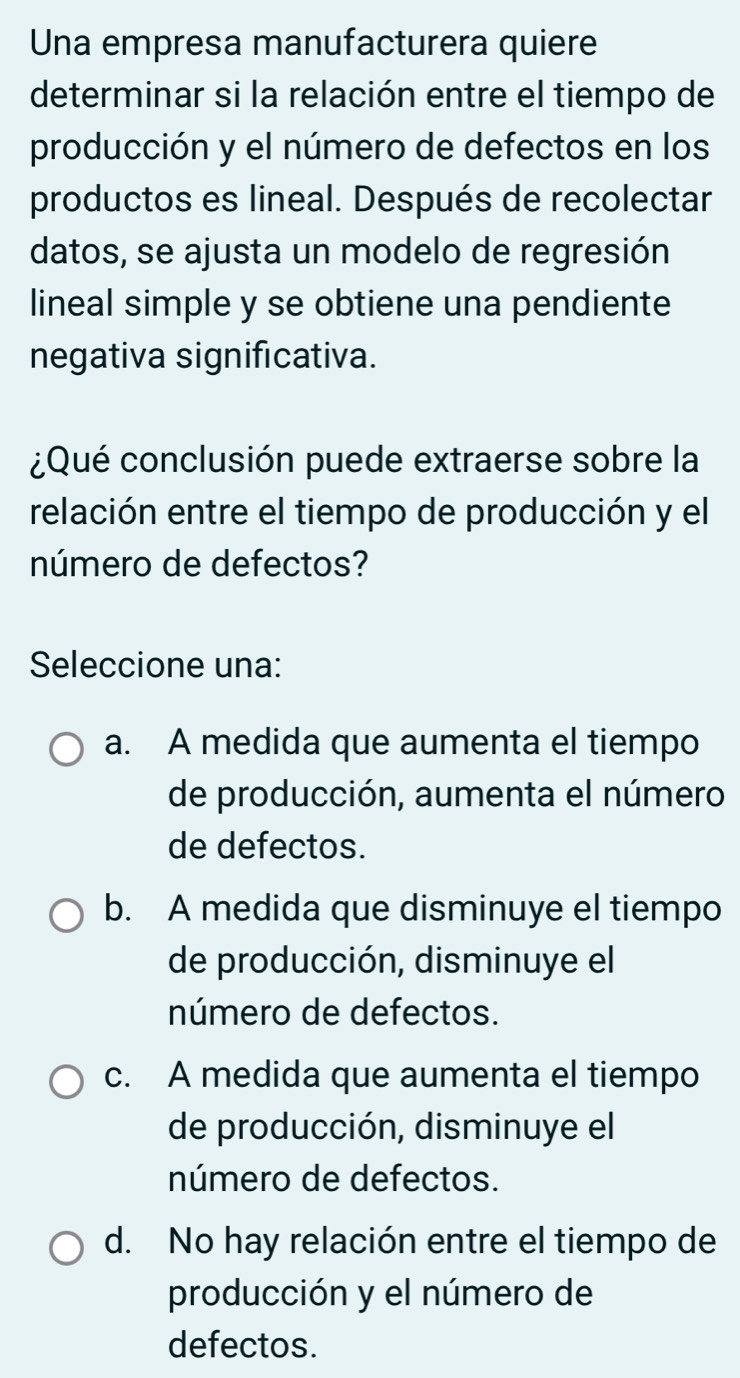This screenshot has height=1378, width=740.
Task: Pick option c, more time fewer defects
Action: coord(68,1082)
